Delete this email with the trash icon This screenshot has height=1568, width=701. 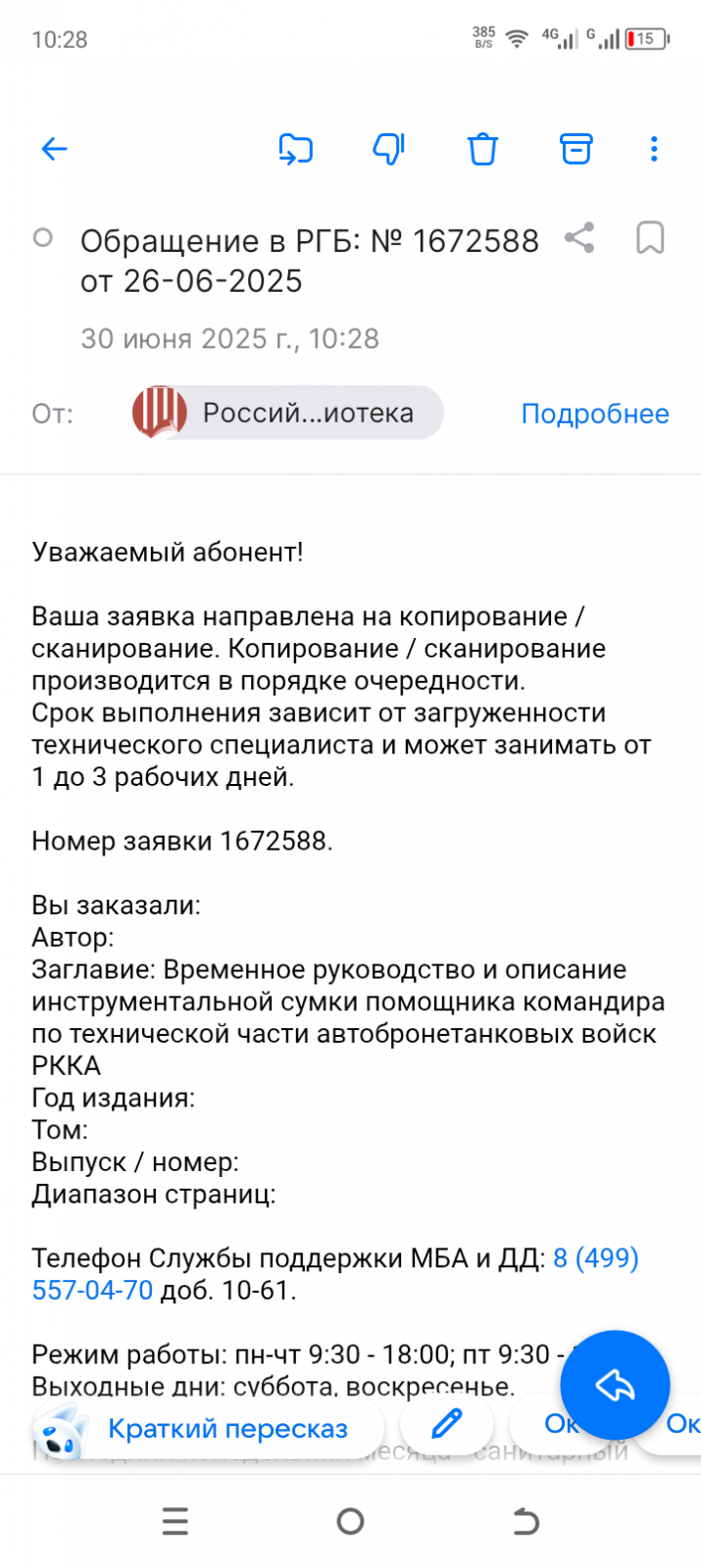click(x=482, y=149)
